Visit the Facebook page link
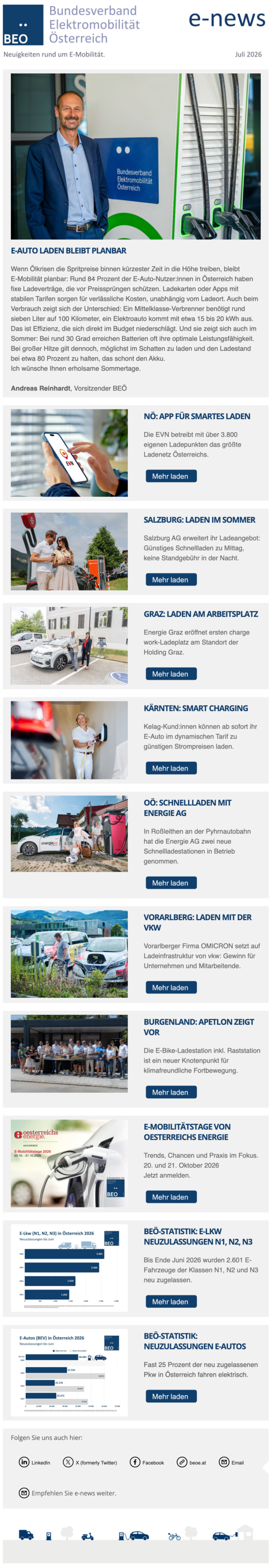This screenshot has height=1568, width=274. click(147, 1461)
